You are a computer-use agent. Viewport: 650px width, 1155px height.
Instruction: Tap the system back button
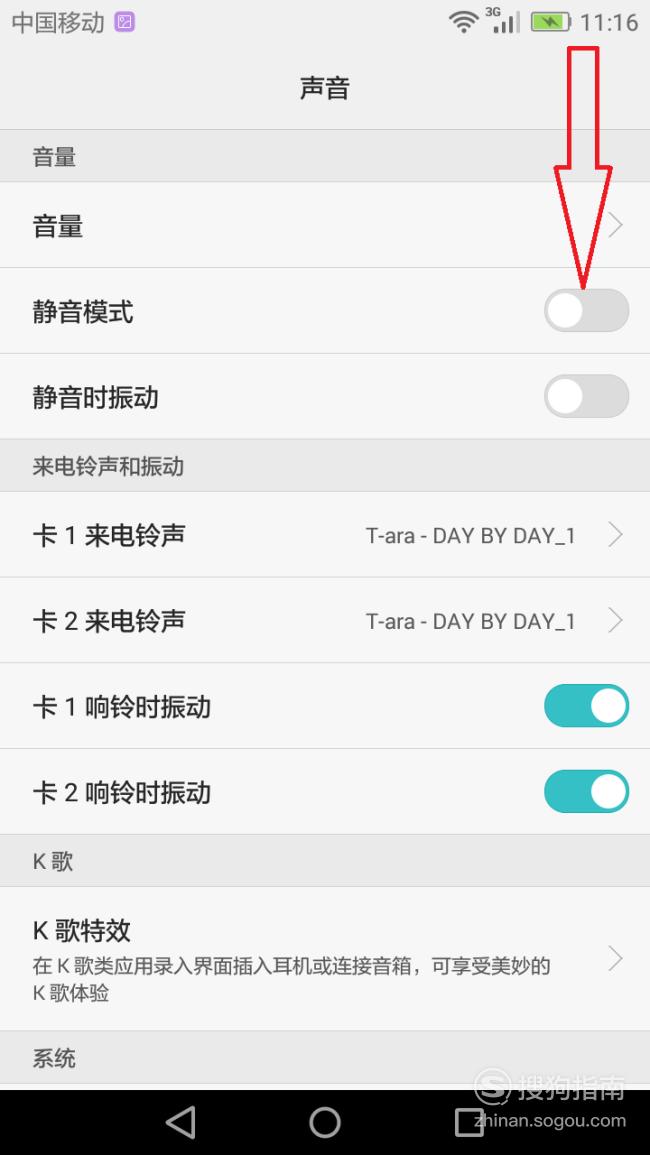click(x=181, y=1123)
